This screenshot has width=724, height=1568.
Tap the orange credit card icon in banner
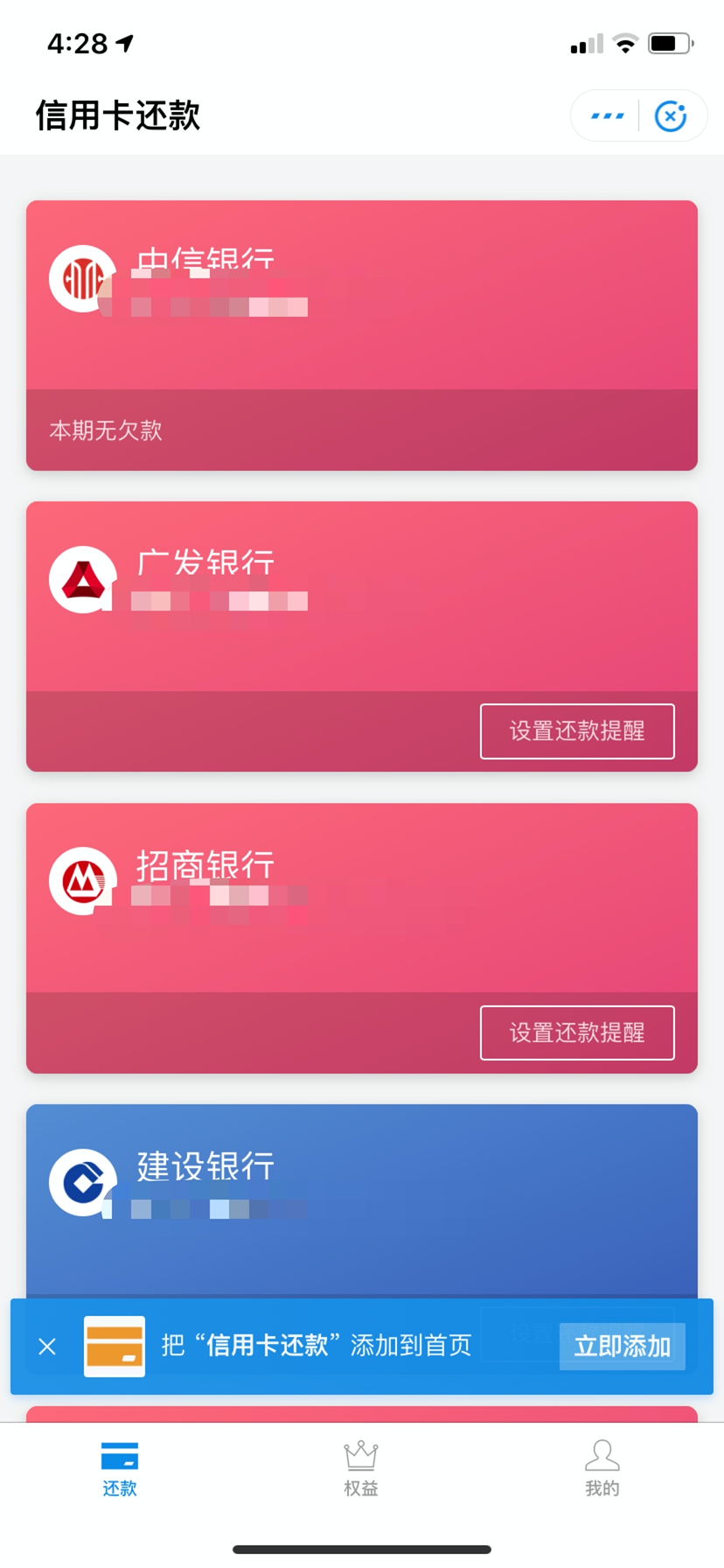pos(115,1345)
